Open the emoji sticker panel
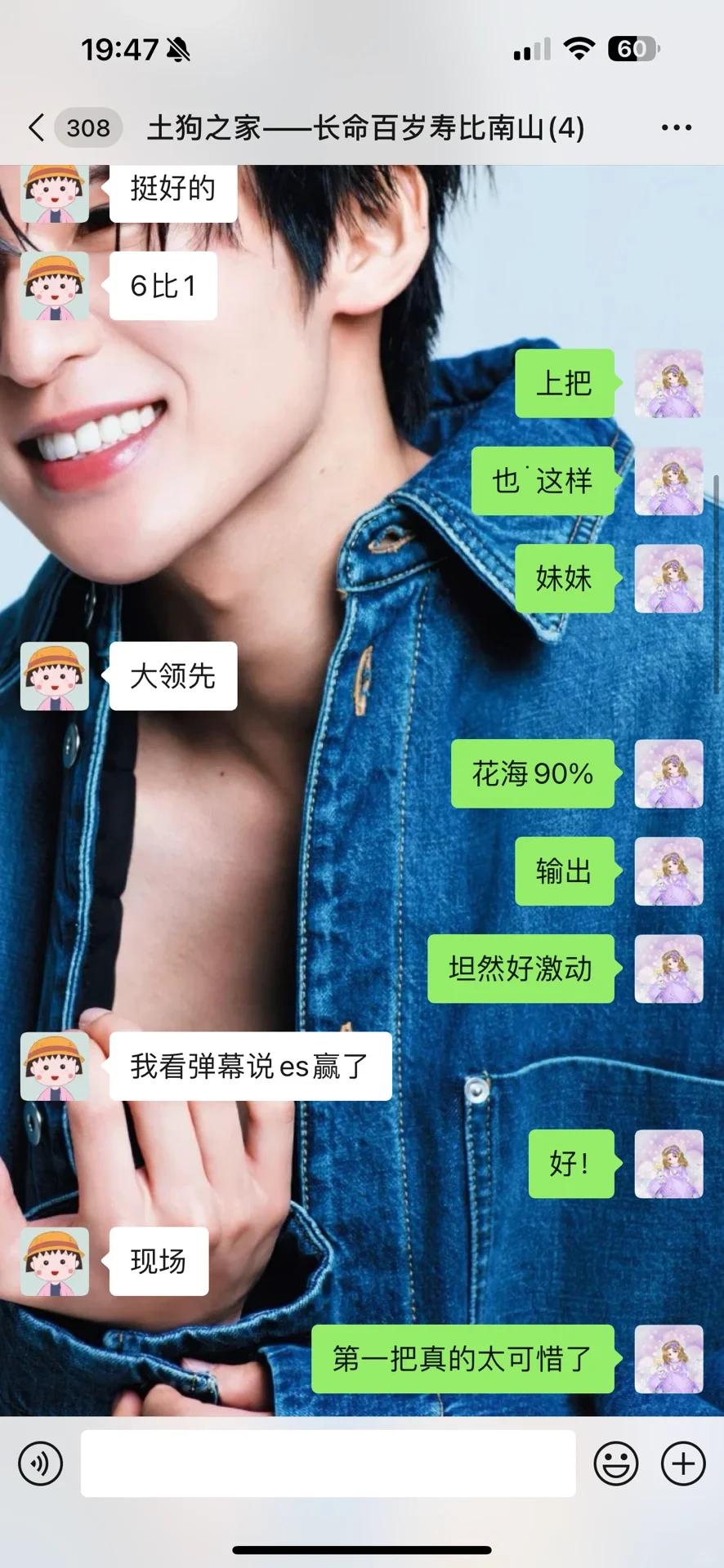Image resolution: width=724 pixels, height=1568 pixels. pos(615,1463)
